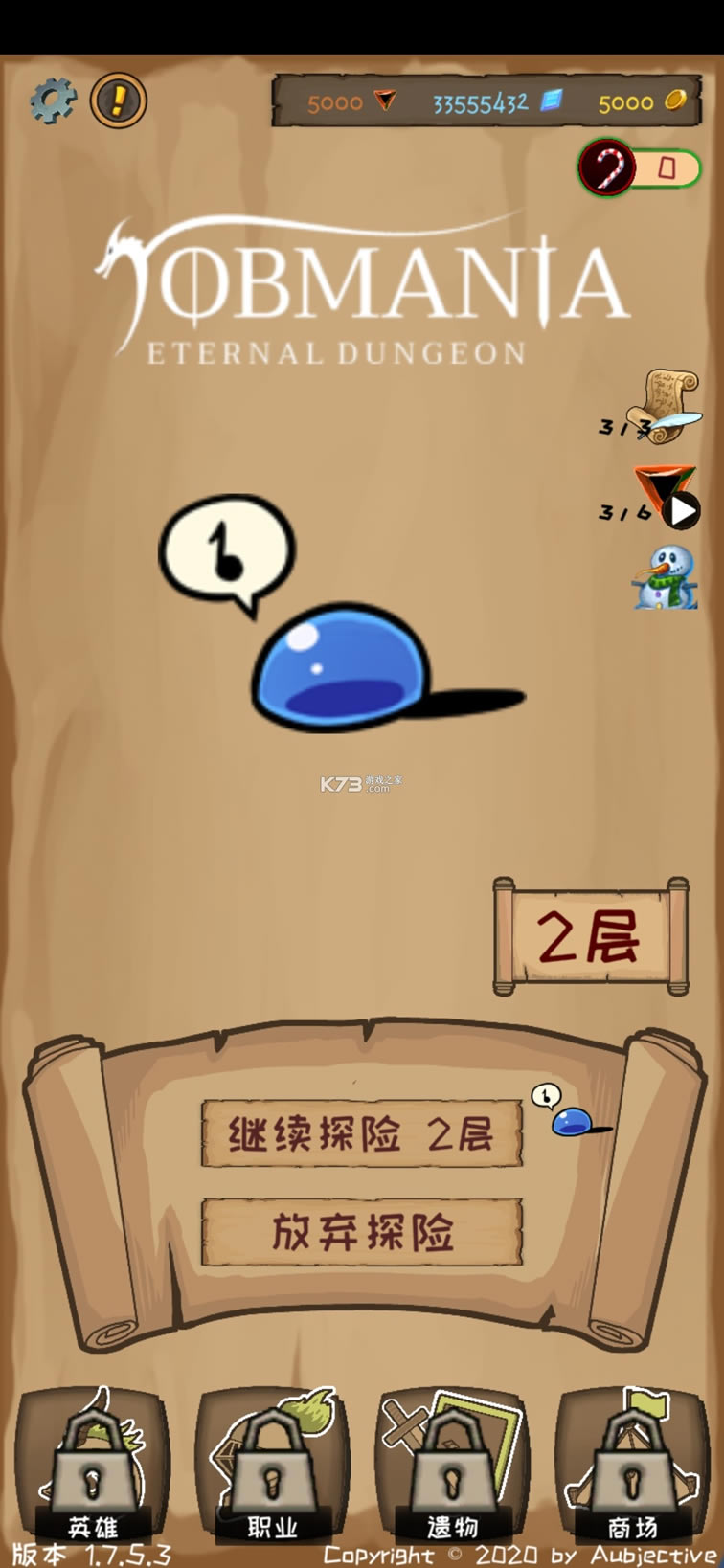
Task: Open the exclamation notice icon
Action: click(x=119, y=101)
